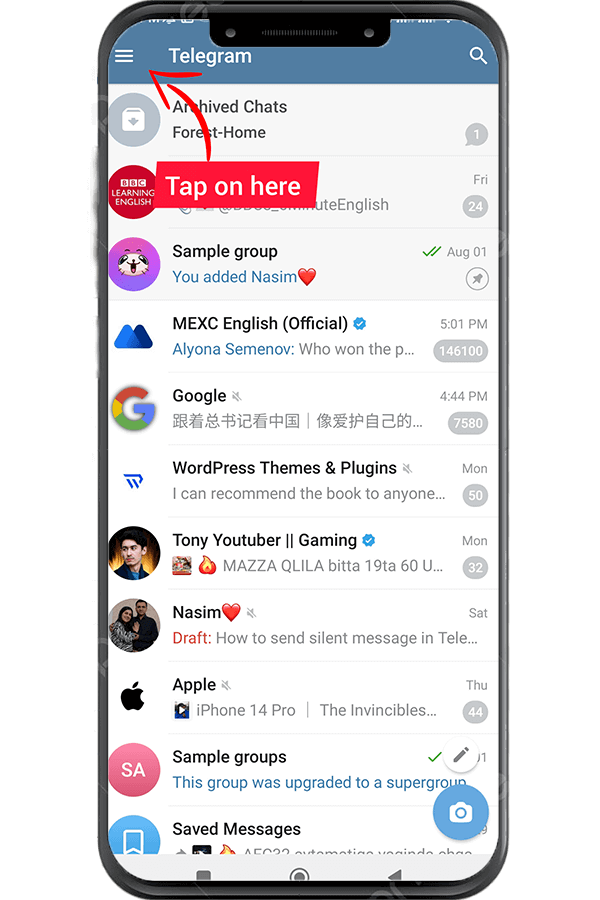
Task: Tap the blue camera floating button
Action: [x=461, y=813]
